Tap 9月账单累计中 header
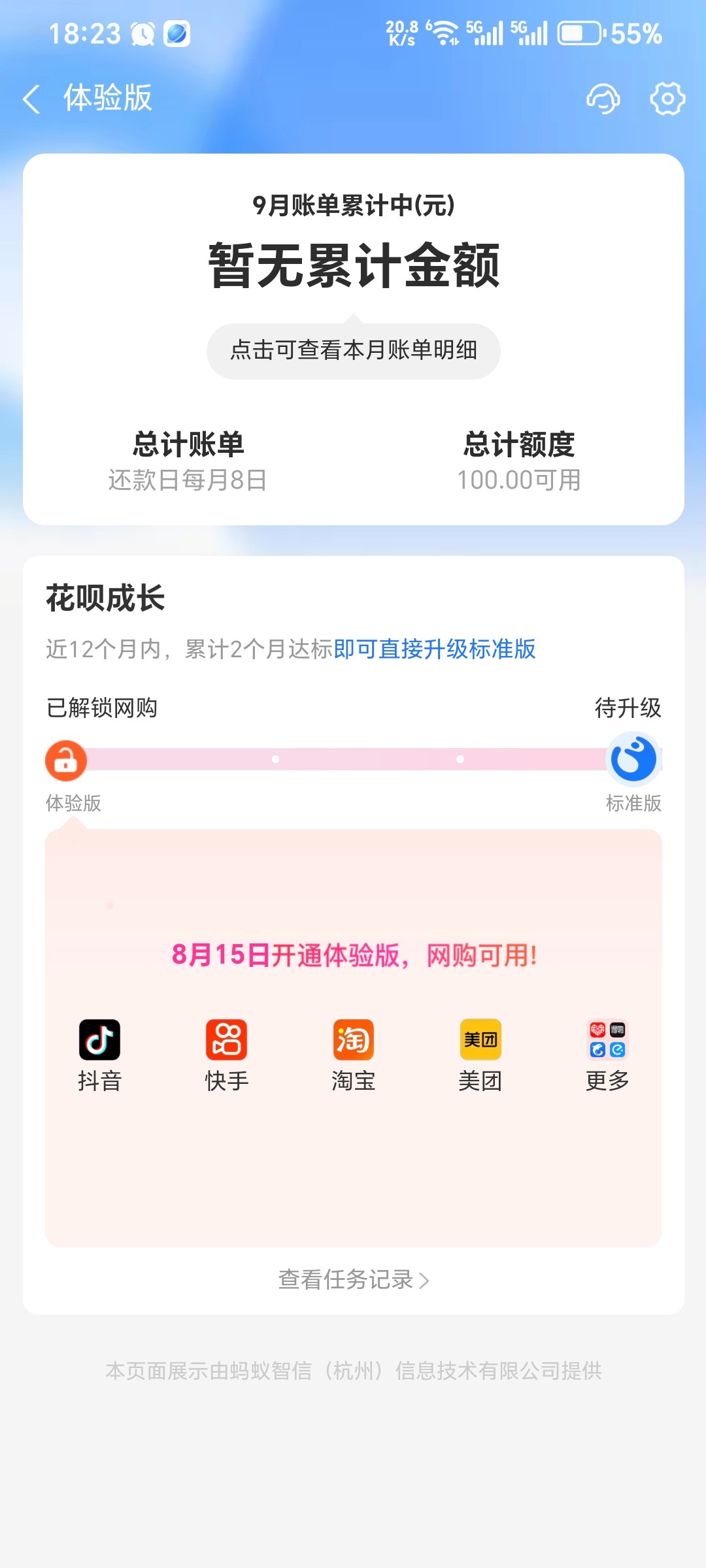This screenshot has height=1568, width=706. [353, 203]
